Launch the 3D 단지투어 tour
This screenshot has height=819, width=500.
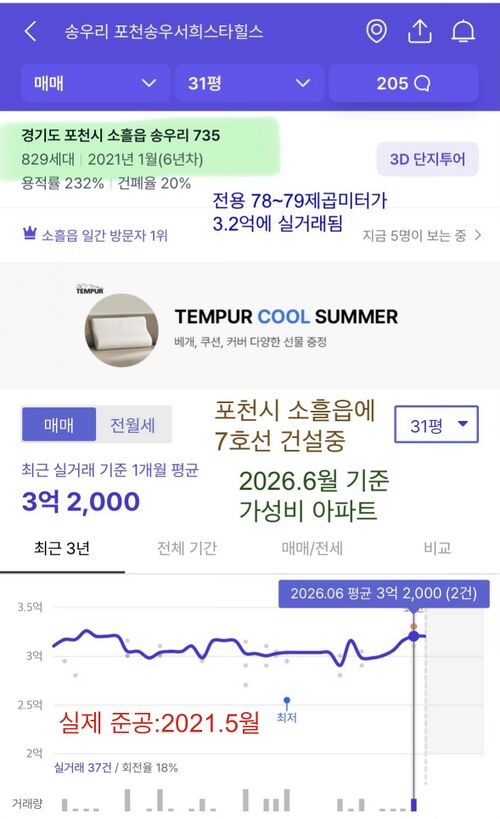pos(427,159)
